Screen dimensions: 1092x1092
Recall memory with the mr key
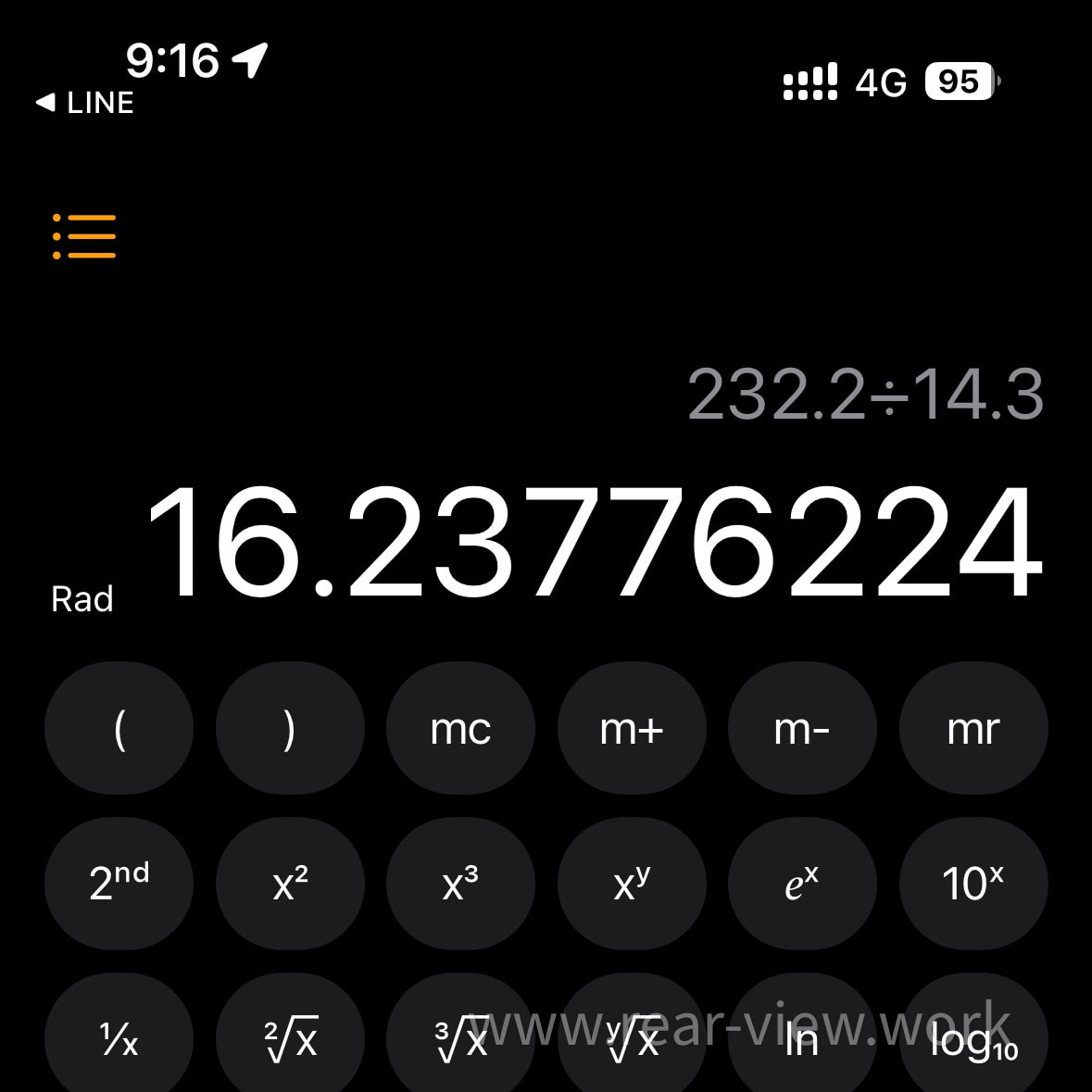click(x=973, y=729)
